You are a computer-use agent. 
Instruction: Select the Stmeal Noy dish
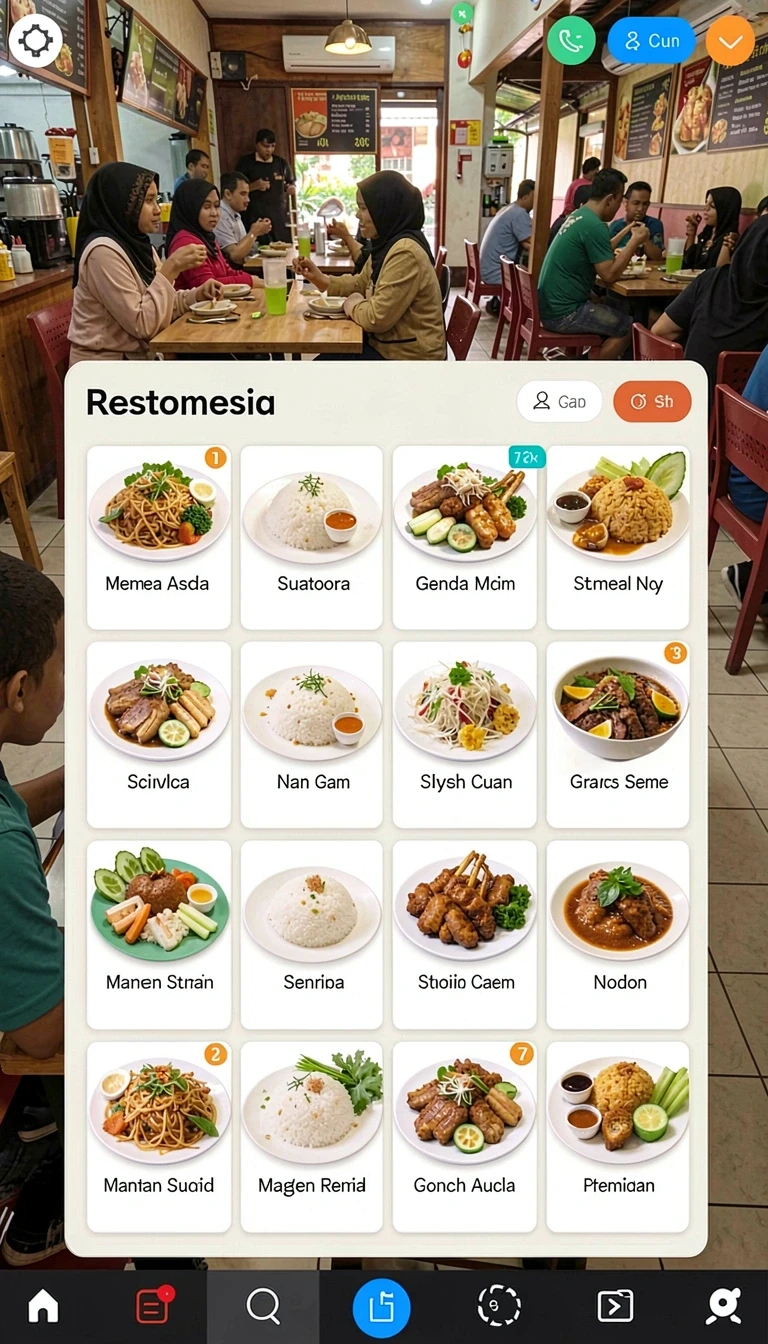(x=618, y=537)
